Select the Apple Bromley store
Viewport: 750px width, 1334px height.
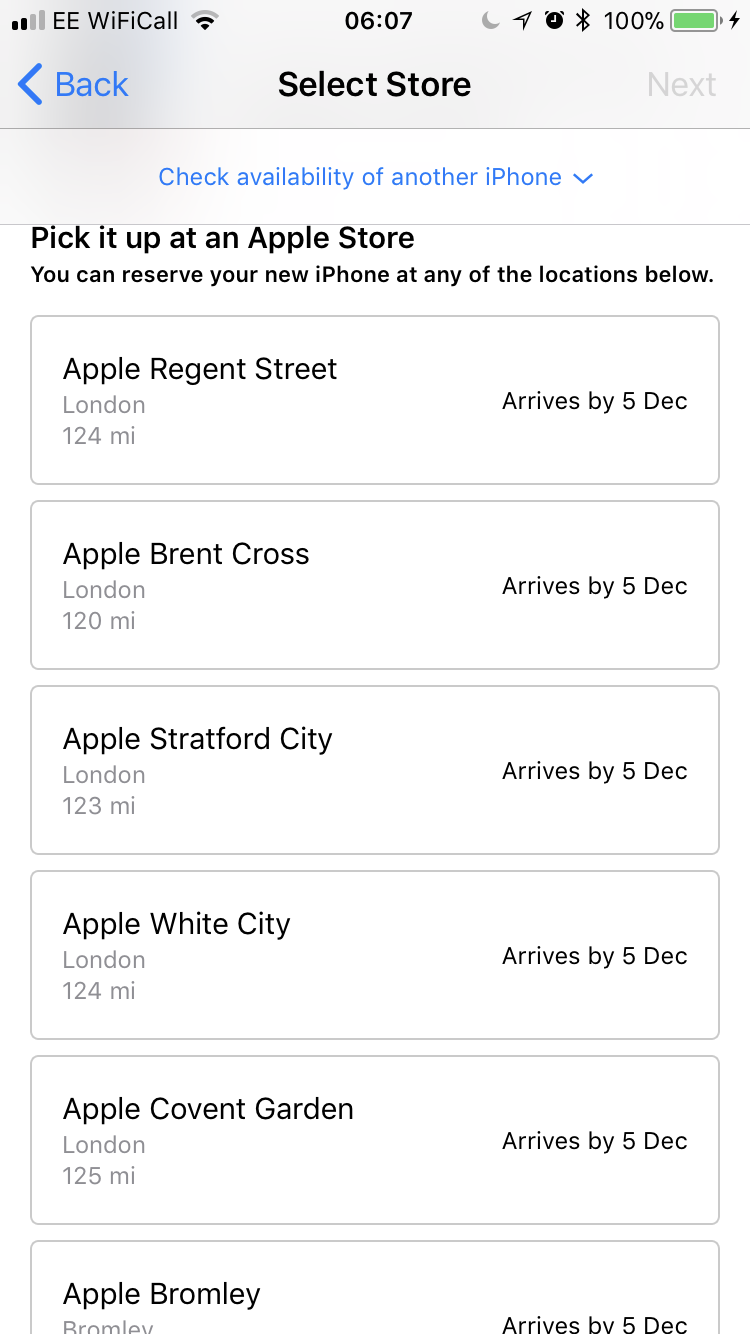click(x=375, y=1295)
